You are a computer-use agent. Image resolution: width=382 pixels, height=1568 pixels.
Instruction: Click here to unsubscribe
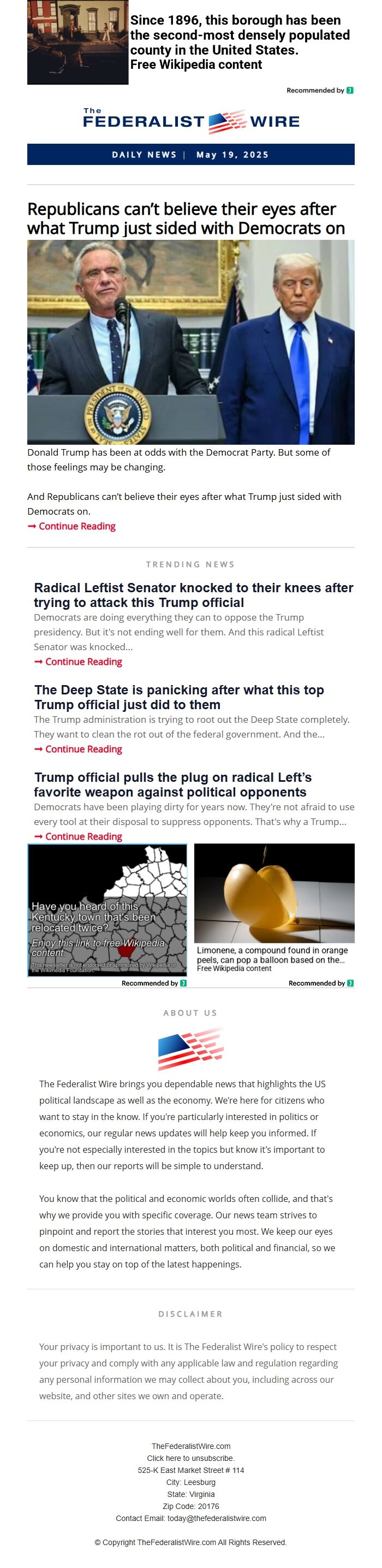[190, 1458]
